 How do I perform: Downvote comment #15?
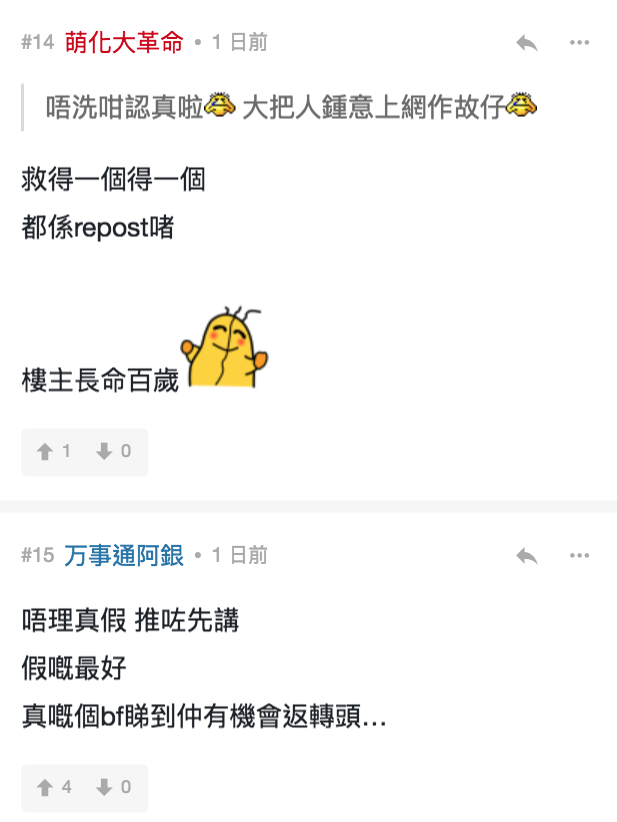point(113,788)
